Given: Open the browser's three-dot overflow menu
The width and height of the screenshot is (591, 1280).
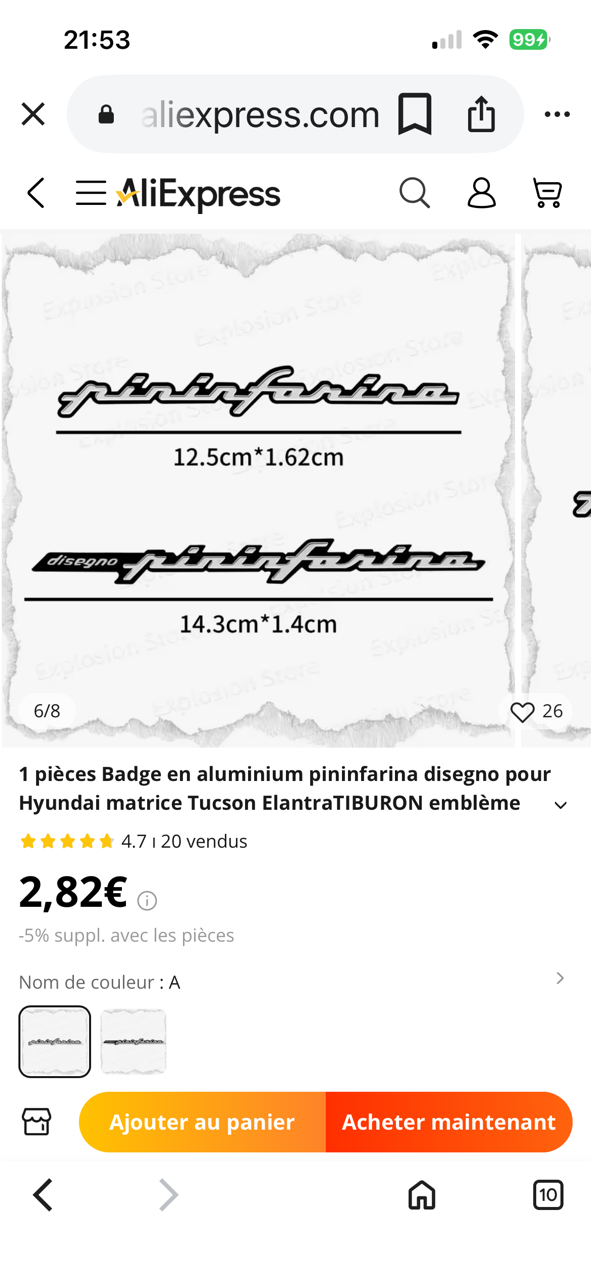Looking at the screenshot, I should tap(557, 114).
